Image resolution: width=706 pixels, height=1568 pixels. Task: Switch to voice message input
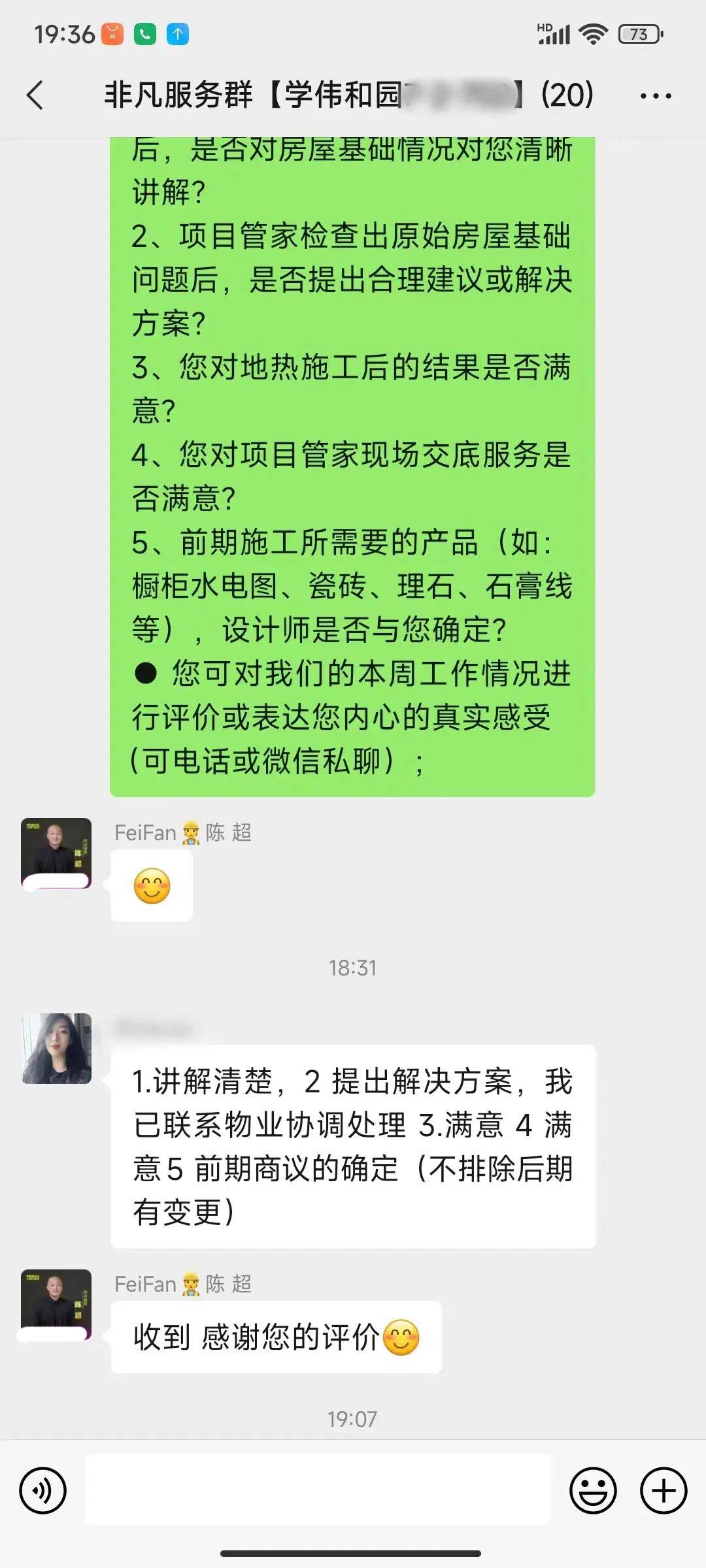pyautogui.click(x=43, y=1491)
